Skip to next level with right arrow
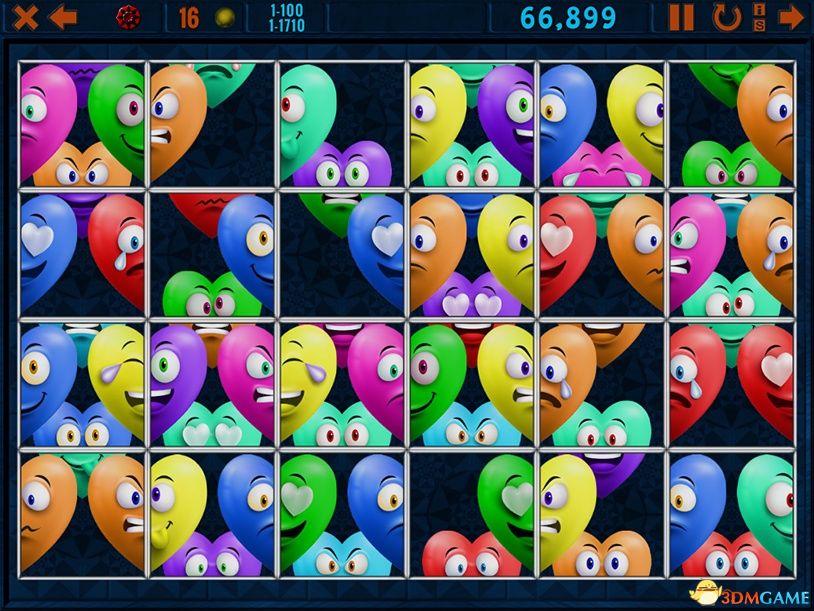Viewport: 814px width, 611px height. [791, 17]
